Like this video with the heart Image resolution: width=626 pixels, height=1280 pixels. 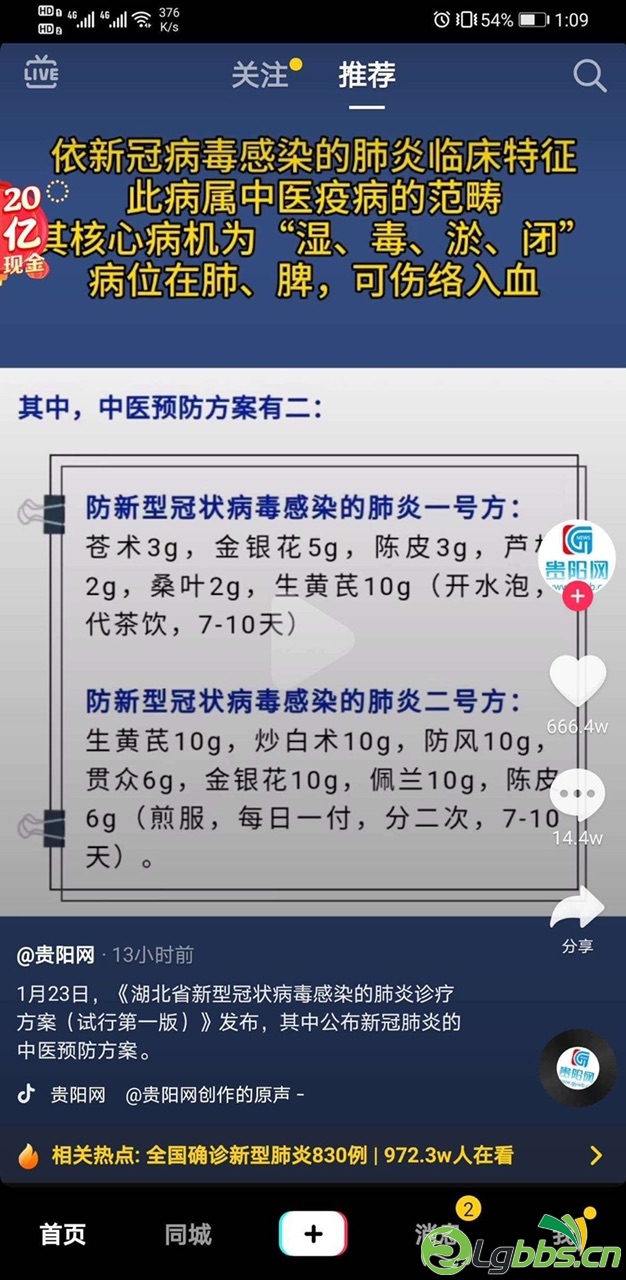pyautogui.click(x=577, y=681)
